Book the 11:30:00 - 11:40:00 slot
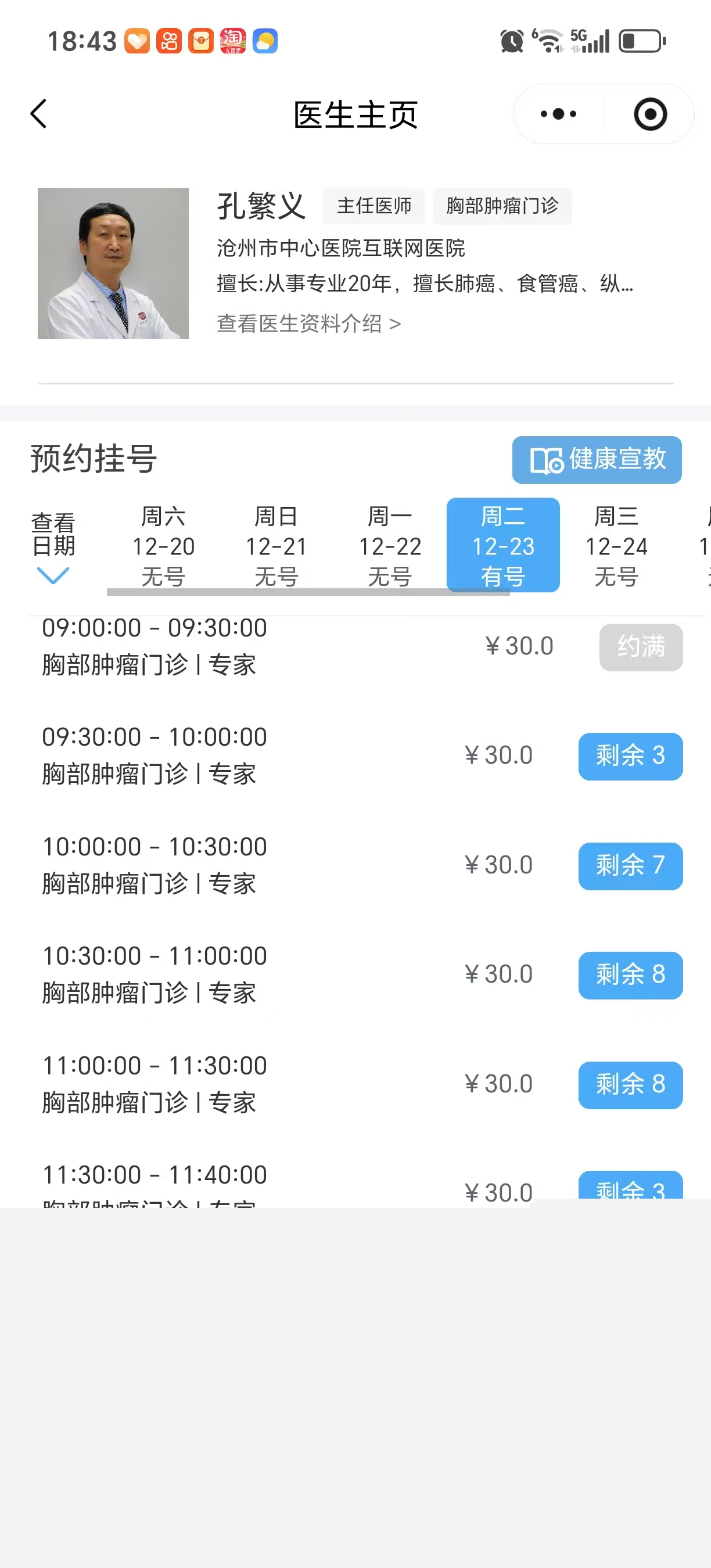 pos(630,1187)
